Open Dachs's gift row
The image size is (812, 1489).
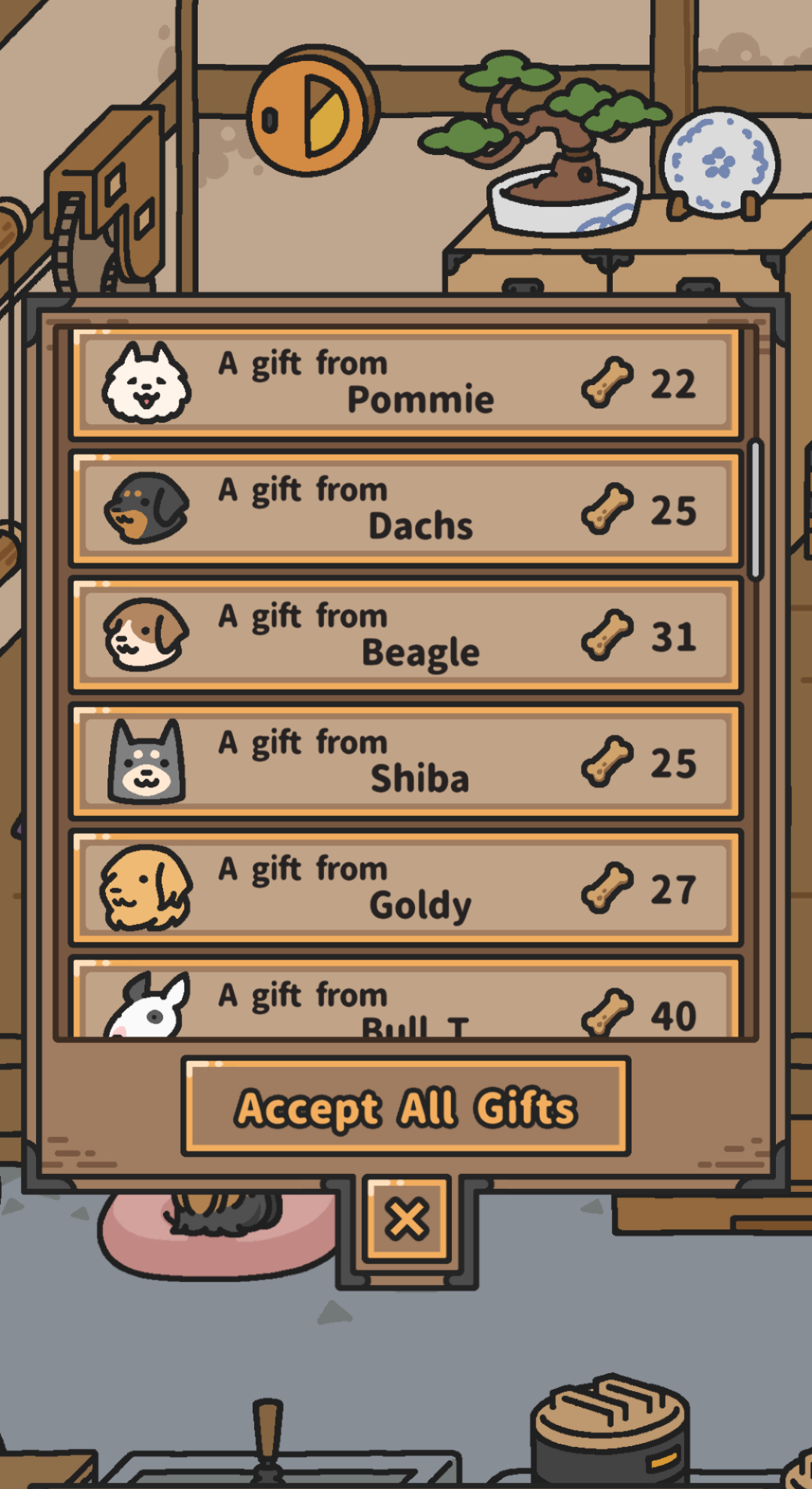(x=406, y=509)
